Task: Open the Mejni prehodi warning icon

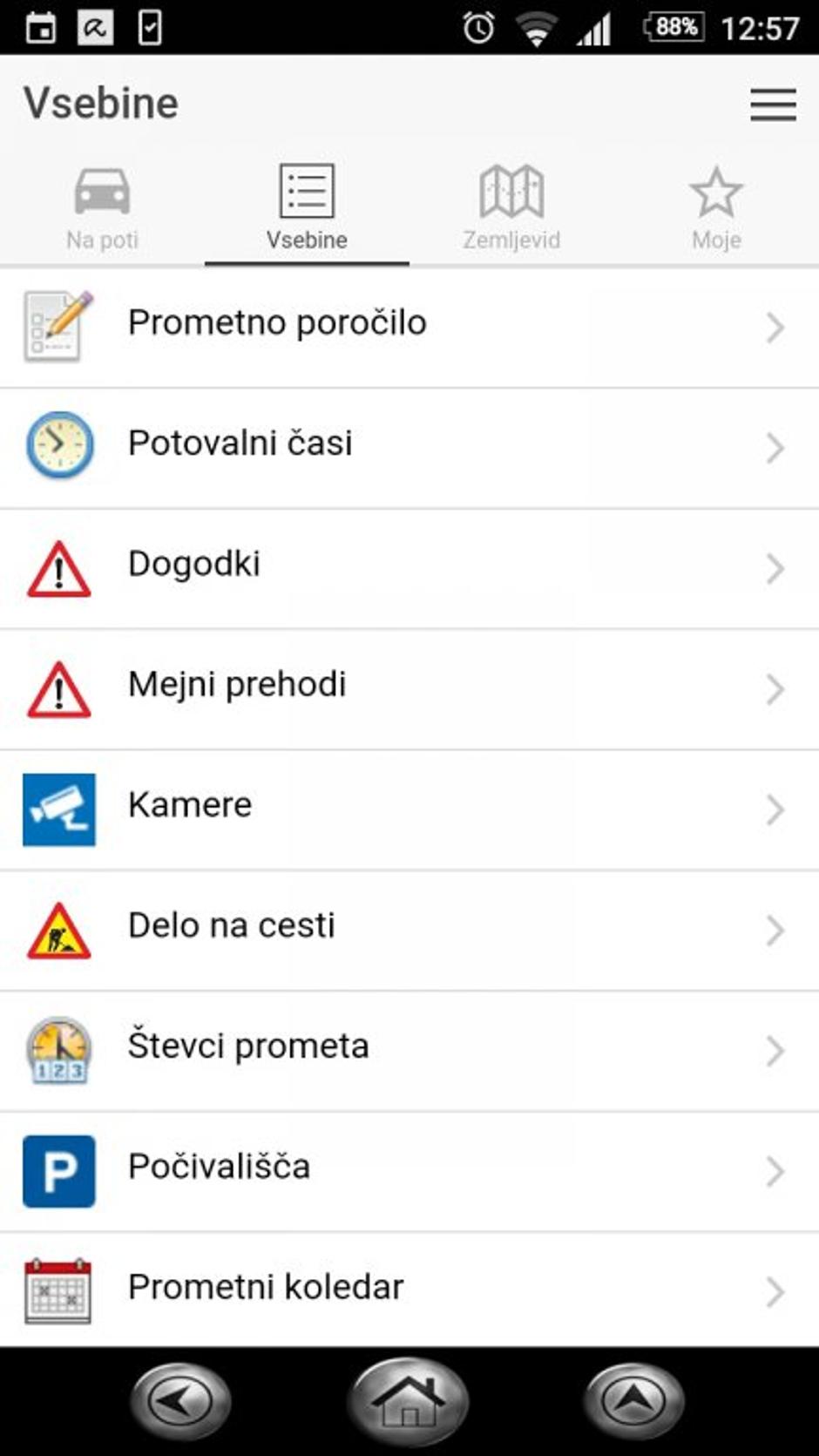Action: click(x=58, y=686)
